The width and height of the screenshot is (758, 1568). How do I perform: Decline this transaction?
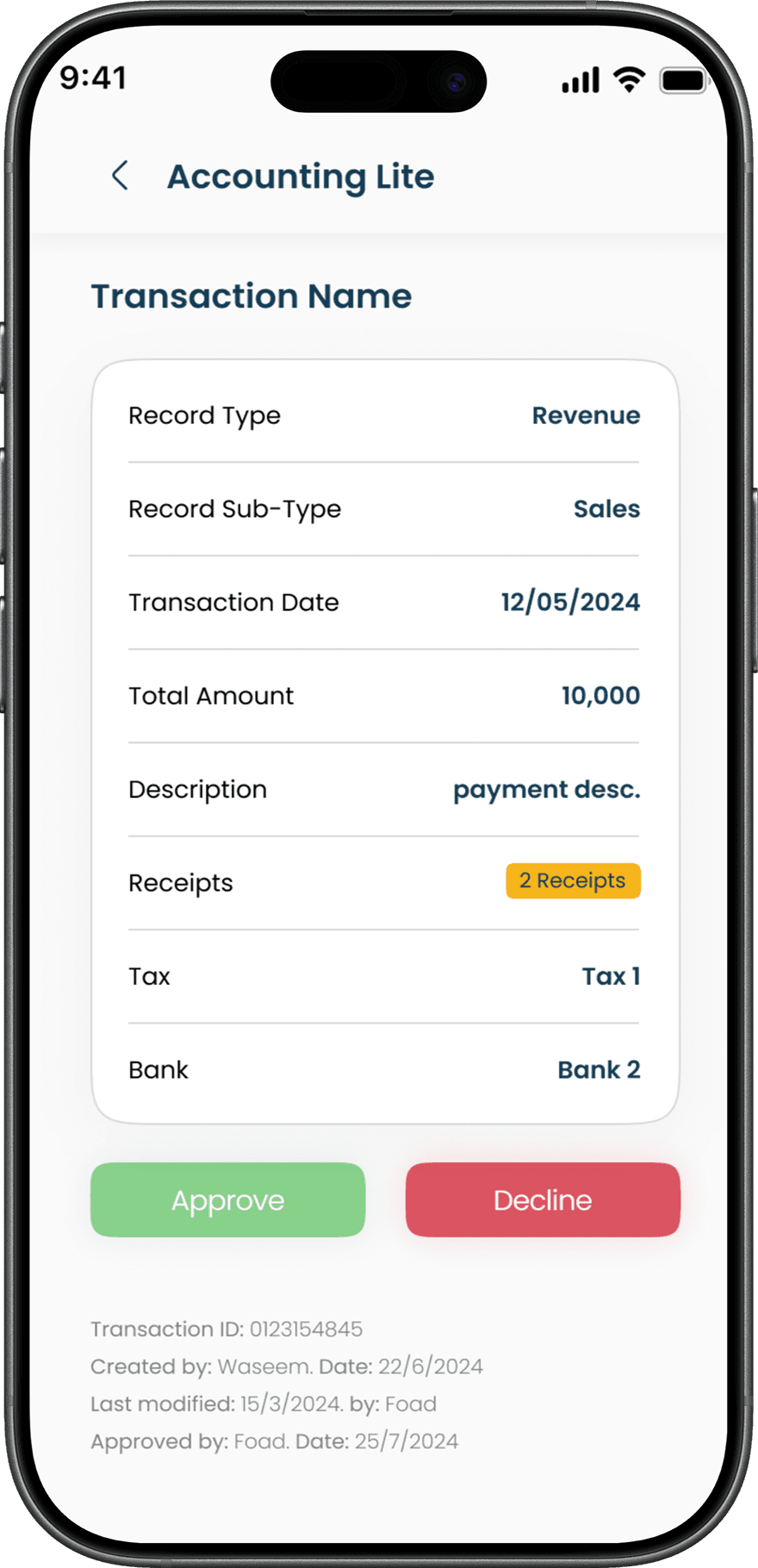pyautogui.click(x=543, y=1200)
